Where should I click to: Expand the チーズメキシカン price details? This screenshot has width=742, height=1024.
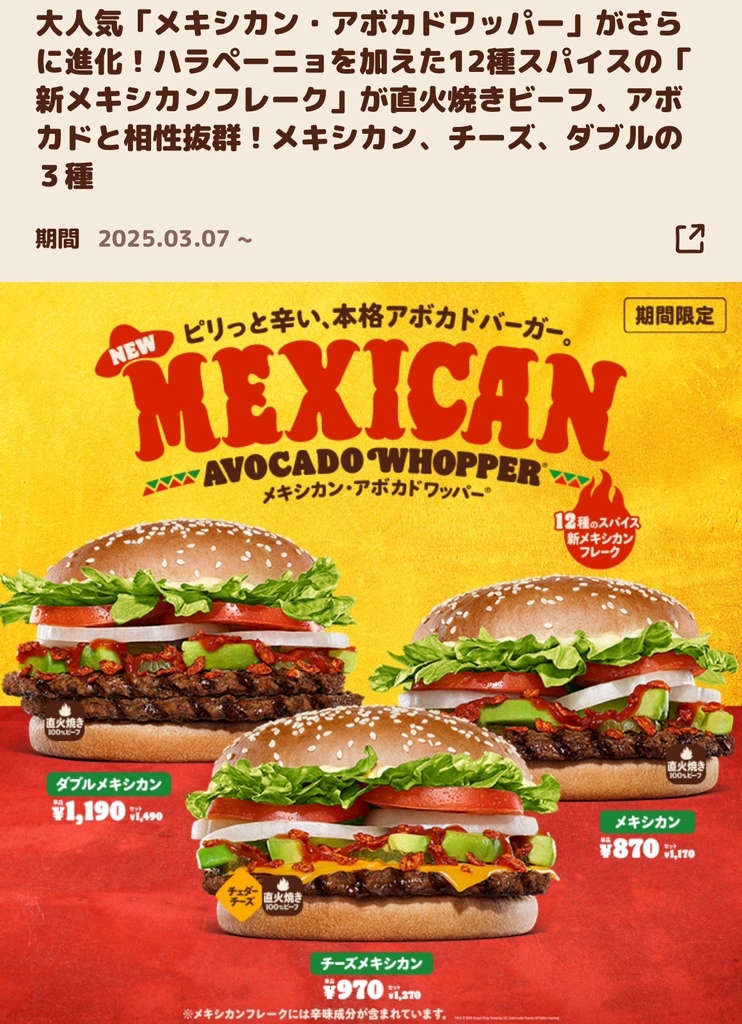tap(372, 966)
